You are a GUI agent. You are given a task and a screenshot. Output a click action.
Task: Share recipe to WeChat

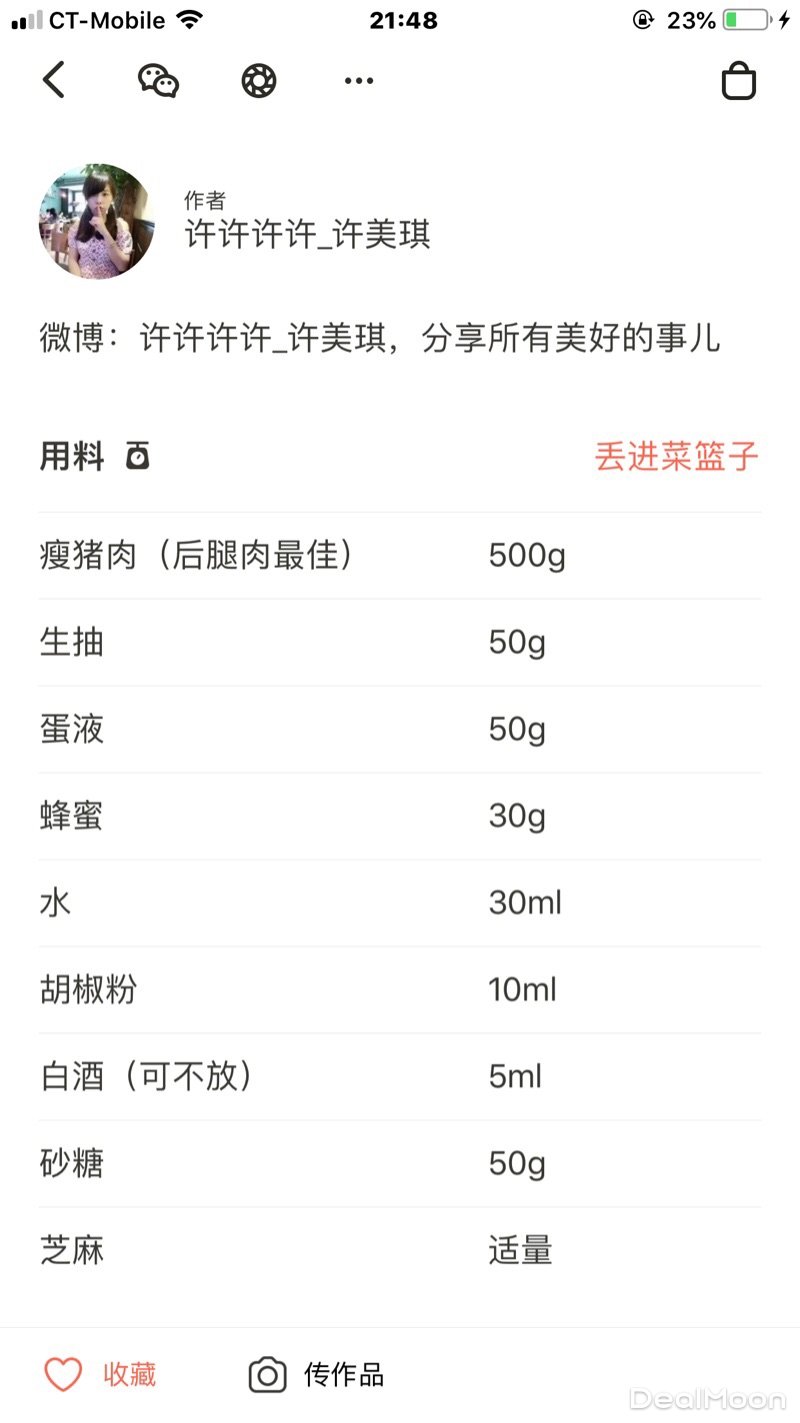coord(158,80)
